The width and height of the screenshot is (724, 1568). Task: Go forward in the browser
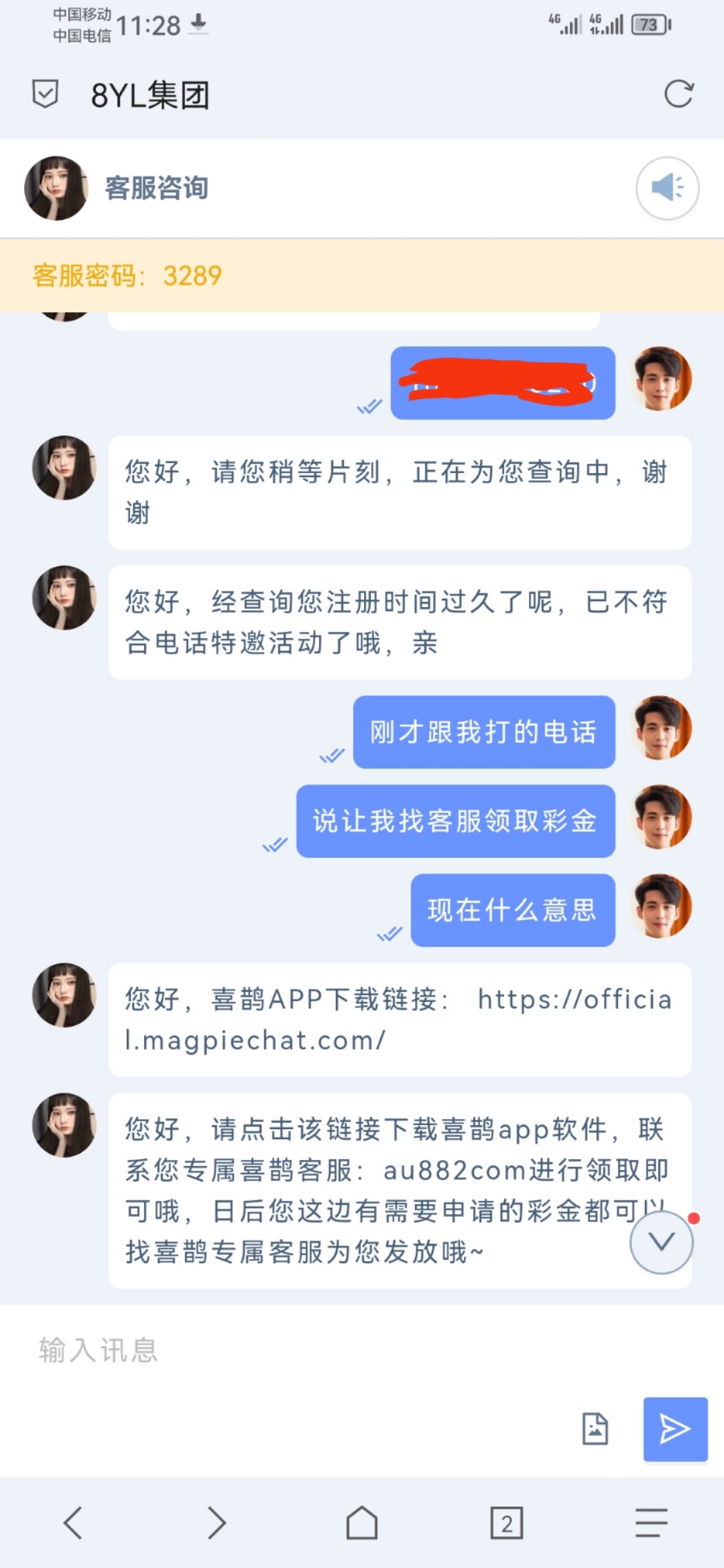[x=217, y=1523]
